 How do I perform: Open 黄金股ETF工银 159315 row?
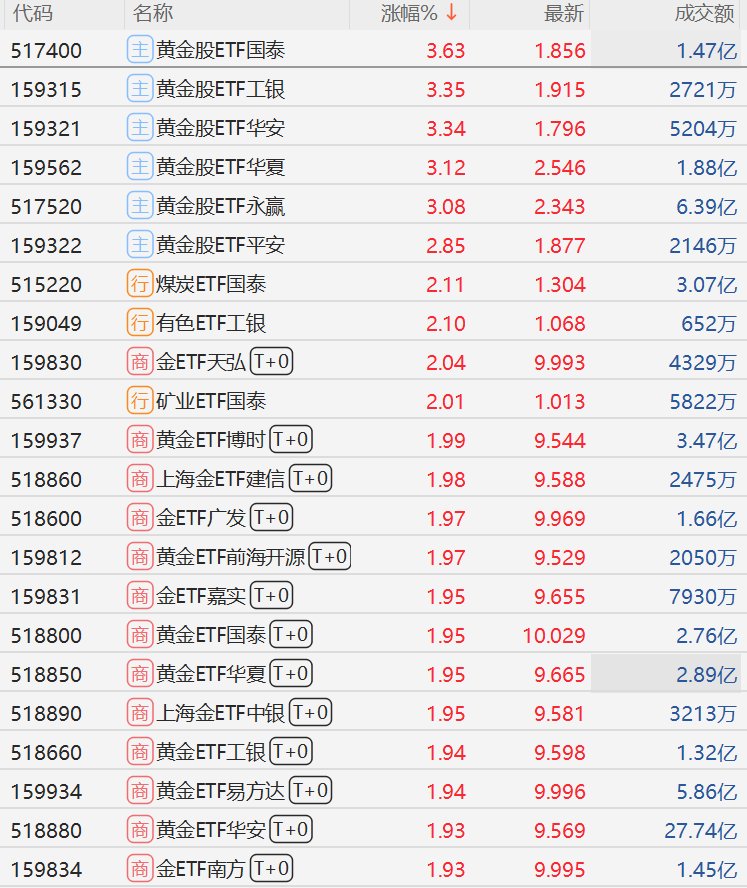373,89
